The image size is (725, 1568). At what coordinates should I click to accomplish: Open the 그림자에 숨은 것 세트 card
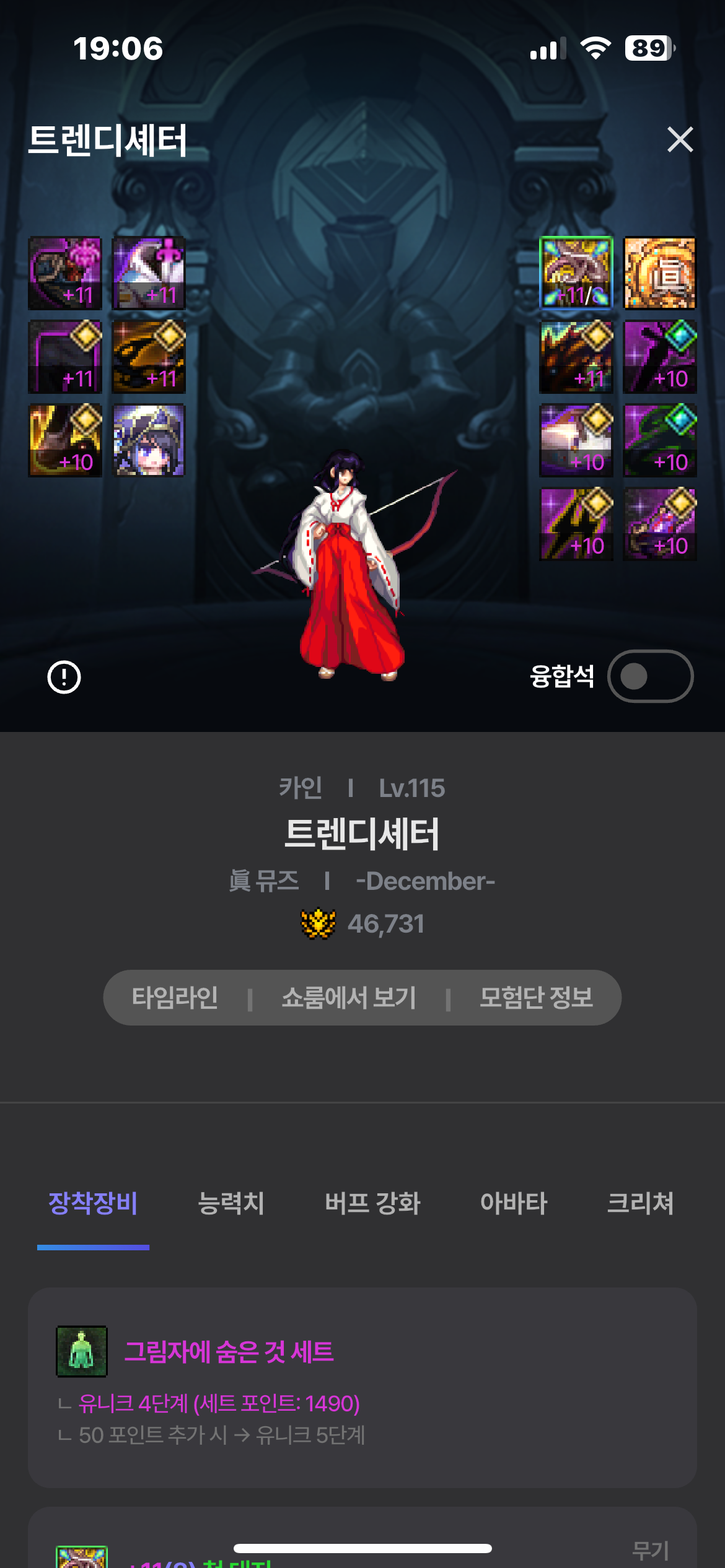pyautogui.click(x=362, y=1388)
